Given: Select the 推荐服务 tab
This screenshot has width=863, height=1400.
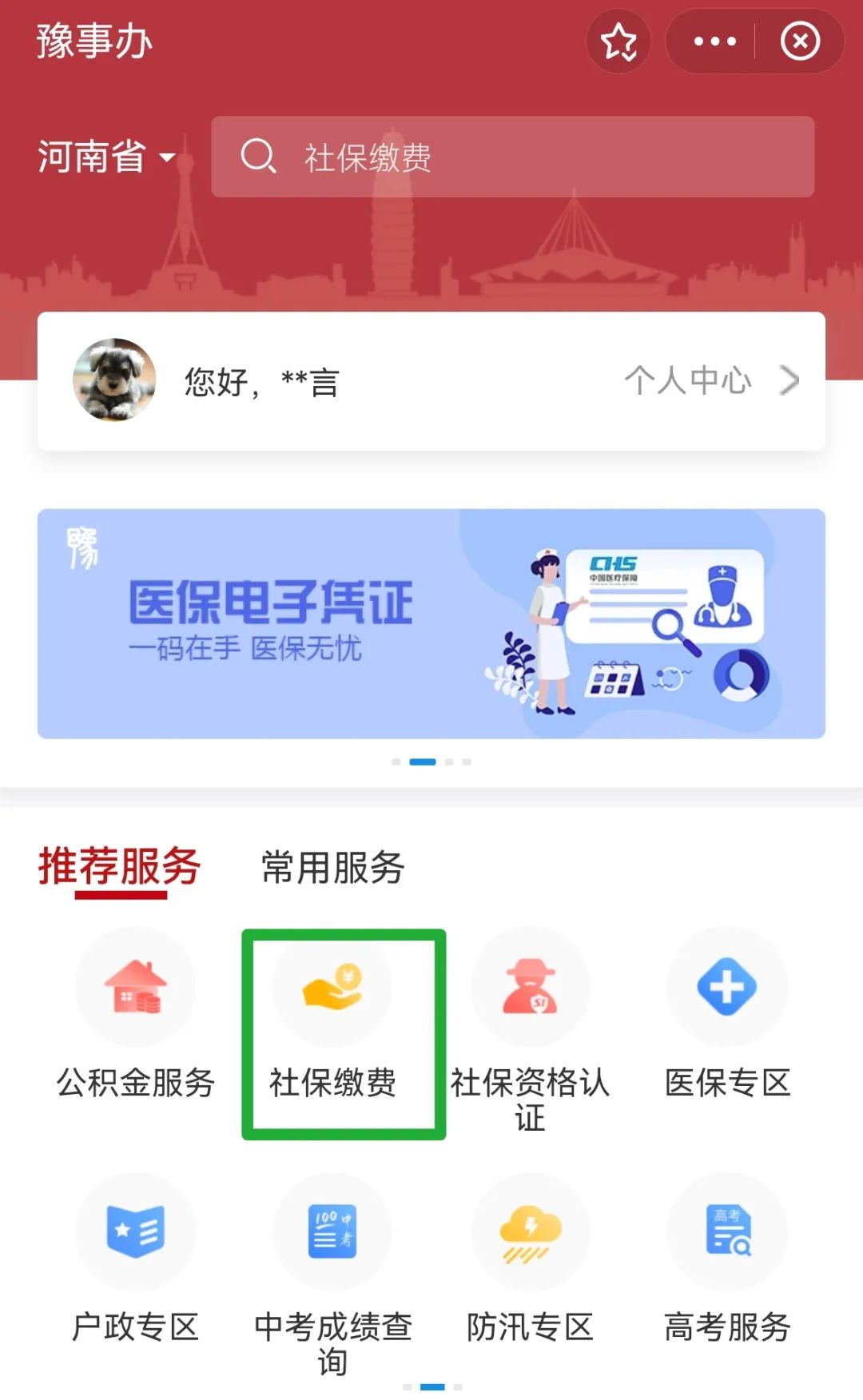Looking at the screenshot, I should [x=120, y=868].
